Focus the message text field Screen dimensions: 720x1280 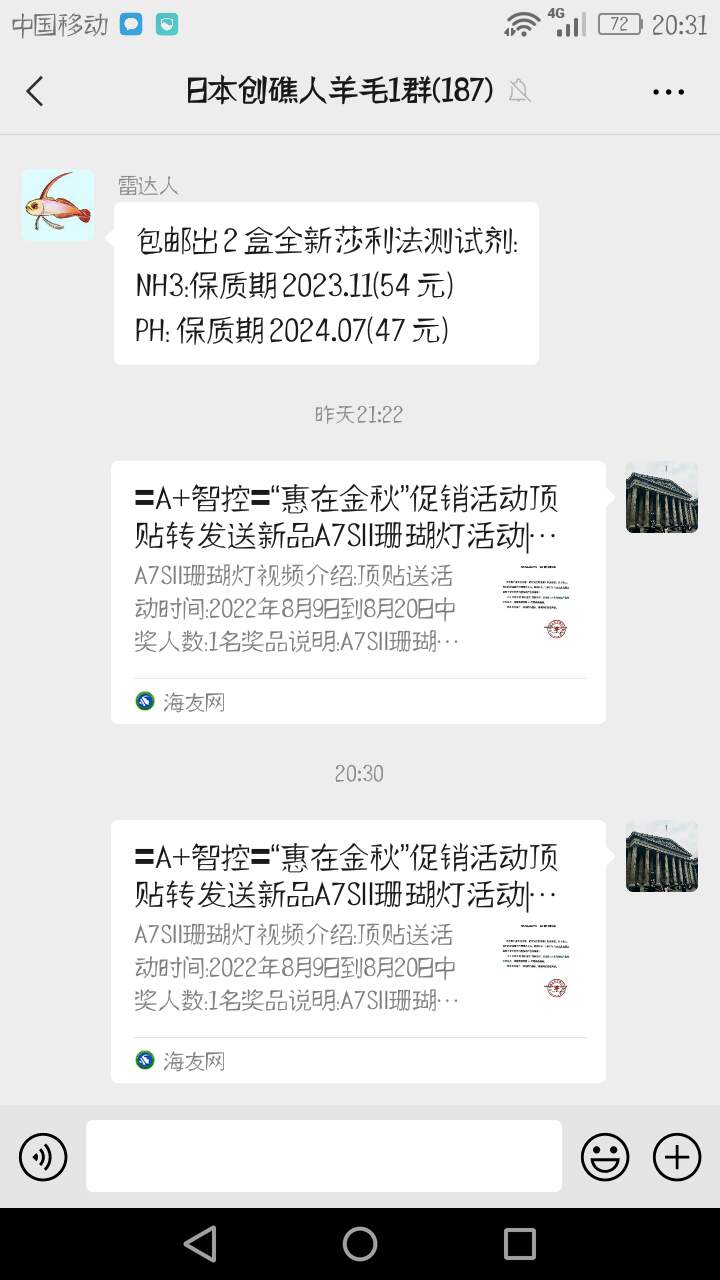pos(323,1156)
